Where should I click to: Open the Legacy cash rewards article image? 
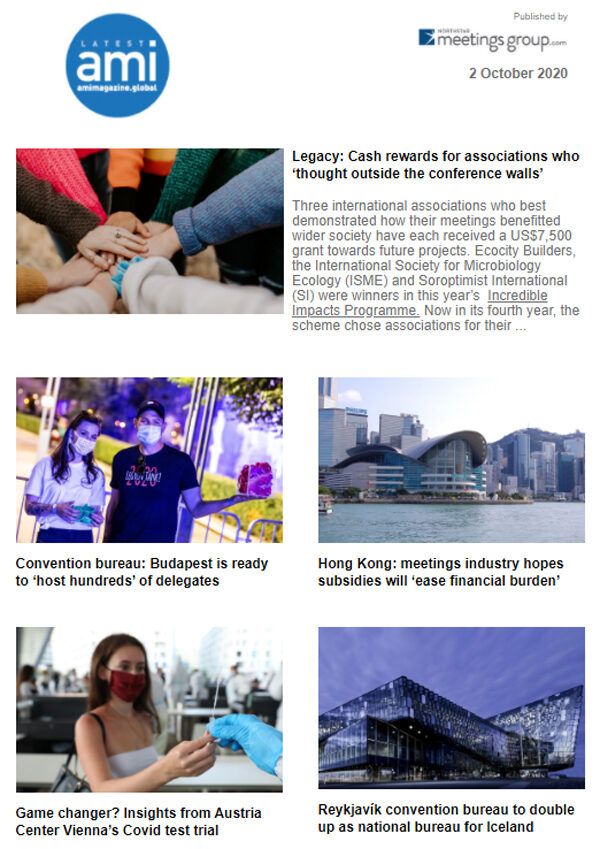149,231
